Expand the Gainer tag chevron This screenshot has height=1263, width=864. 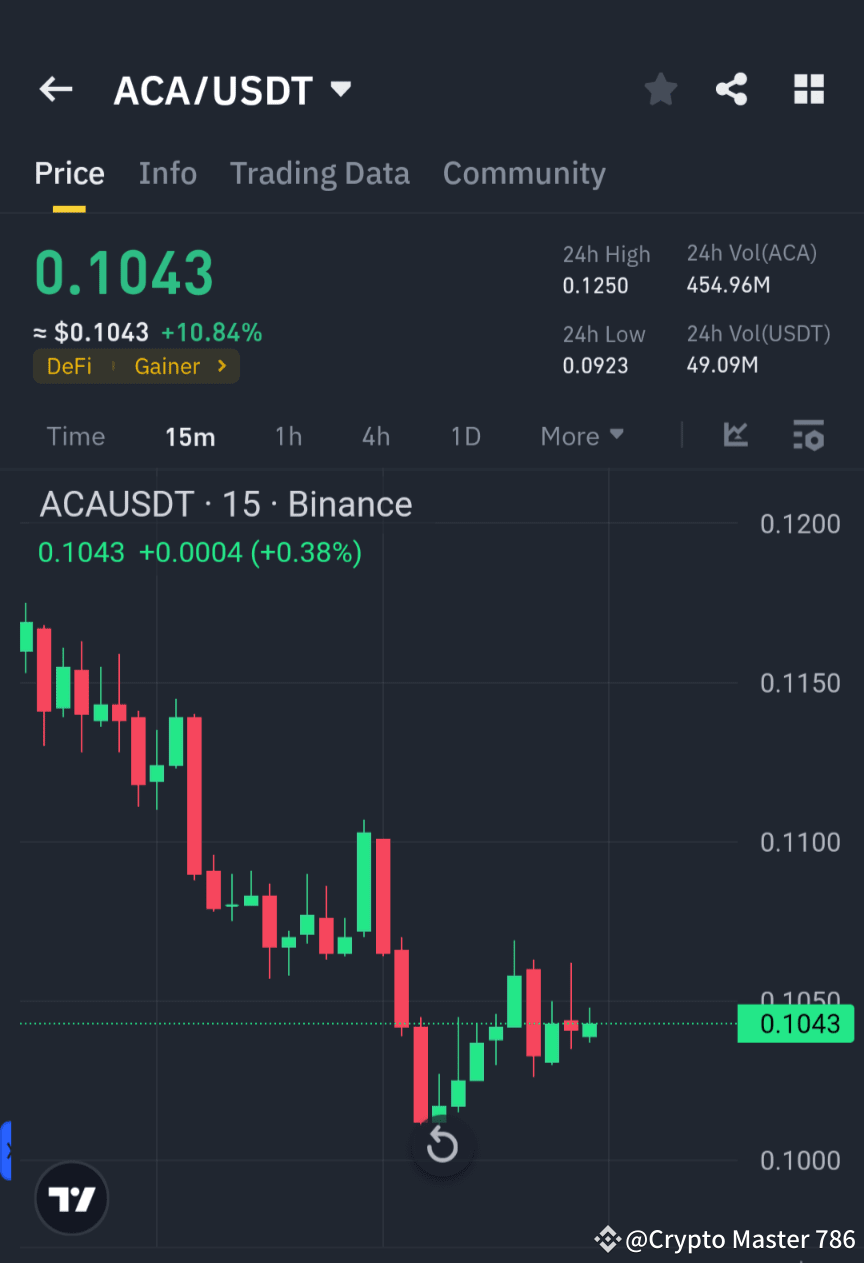[222, 366]
